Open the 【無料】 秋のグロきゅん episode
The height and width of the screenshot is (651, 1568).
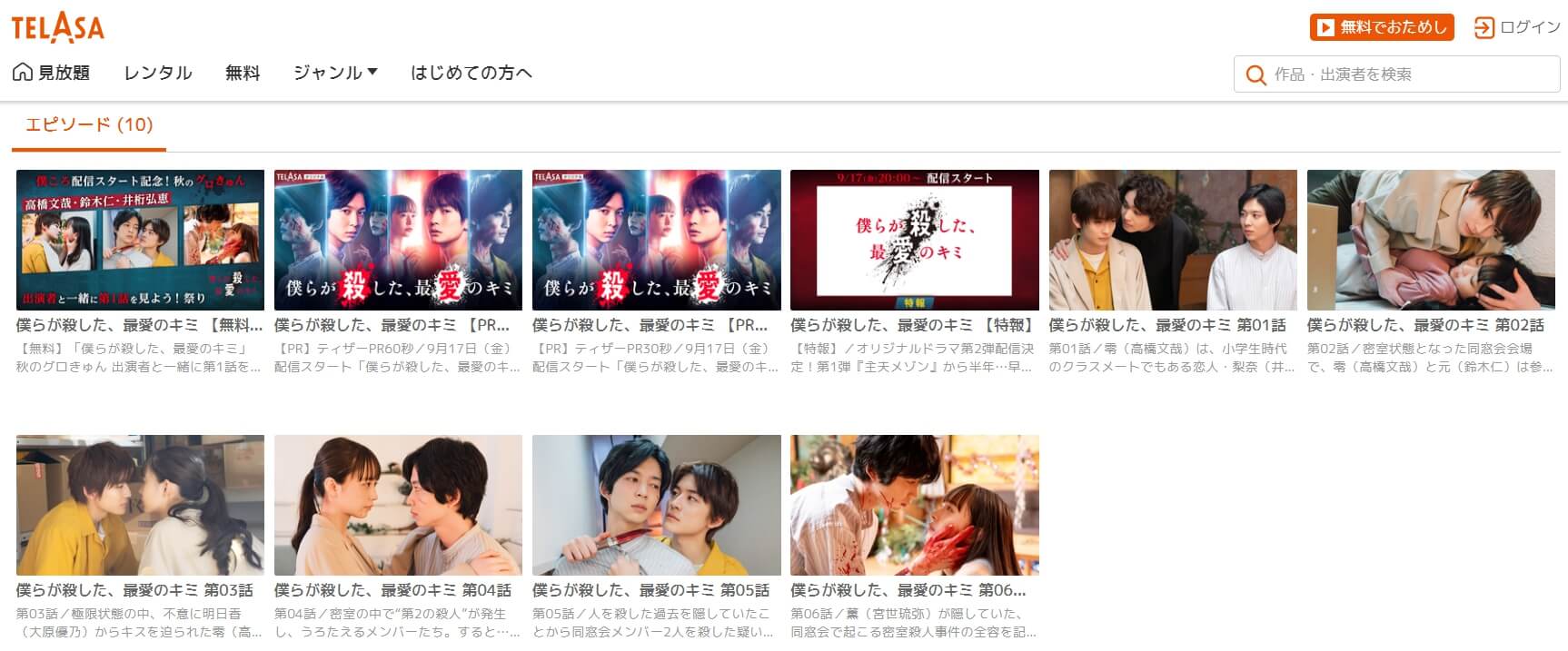pos(140,241)
